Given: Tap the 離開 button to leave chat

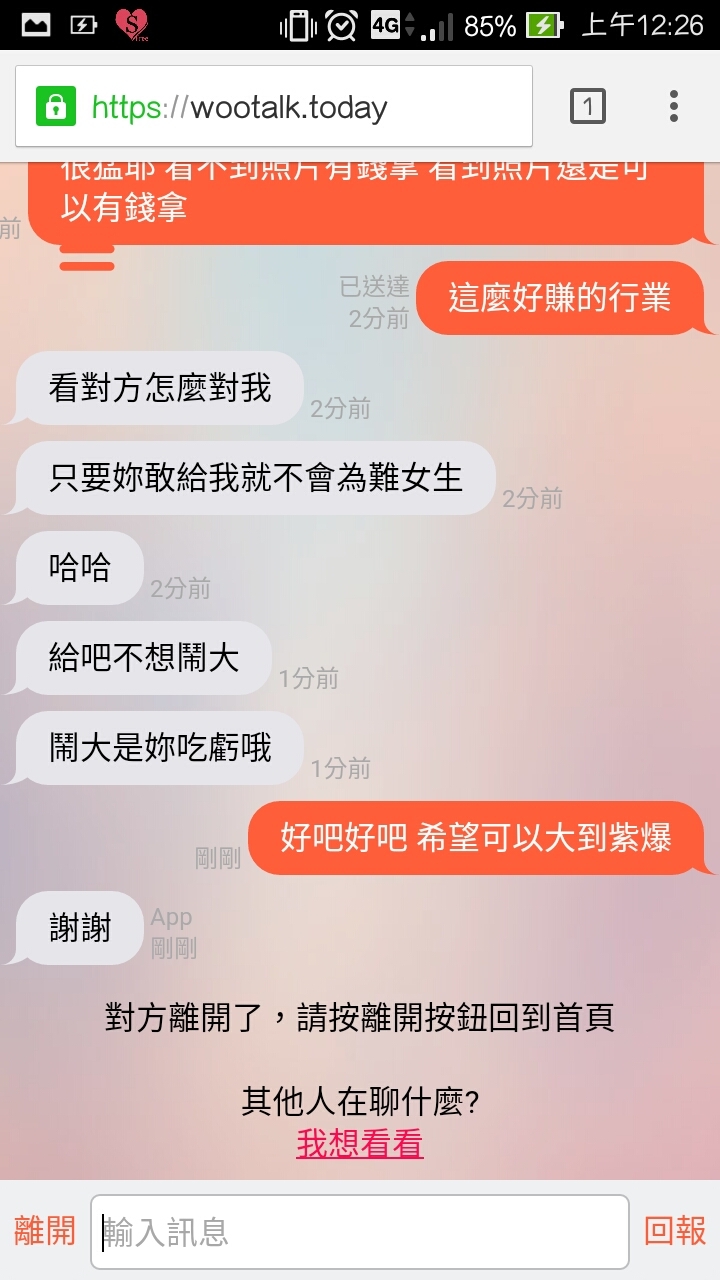Looking at the screenshot, I should 45,1231.
